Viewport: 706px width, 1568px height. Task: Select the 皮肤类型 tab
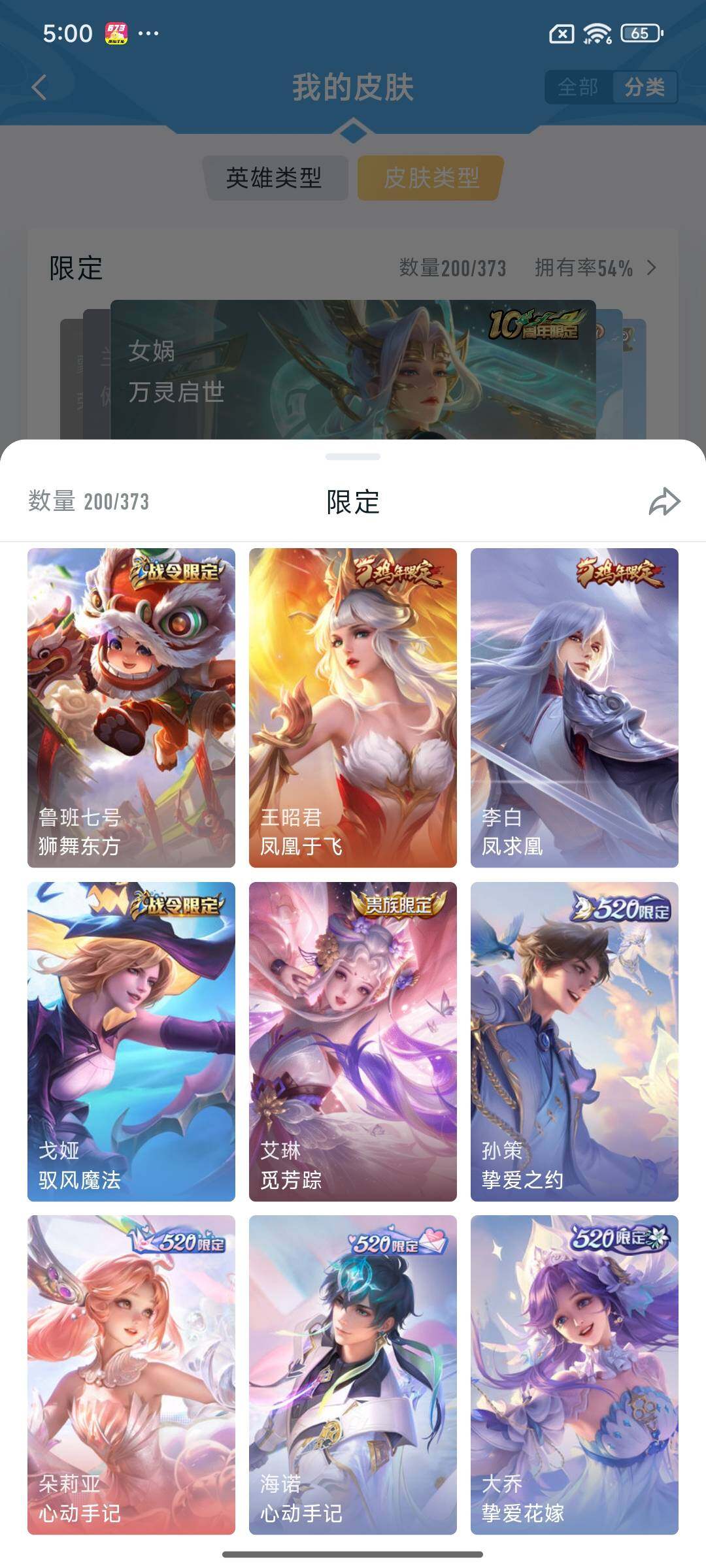point(429,176)
